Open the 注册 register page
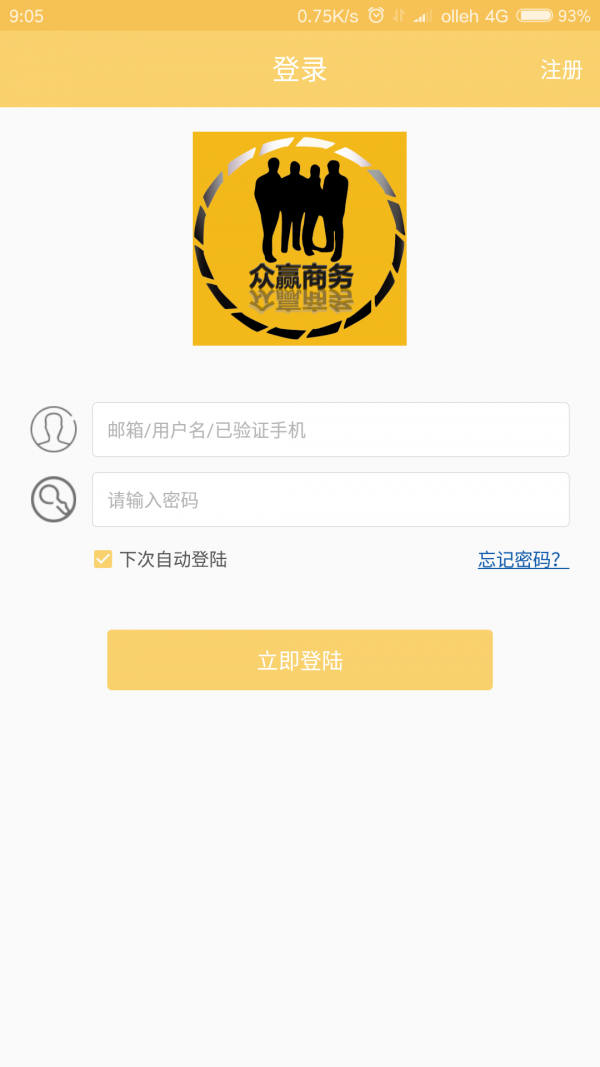 (x=561, y=69)
